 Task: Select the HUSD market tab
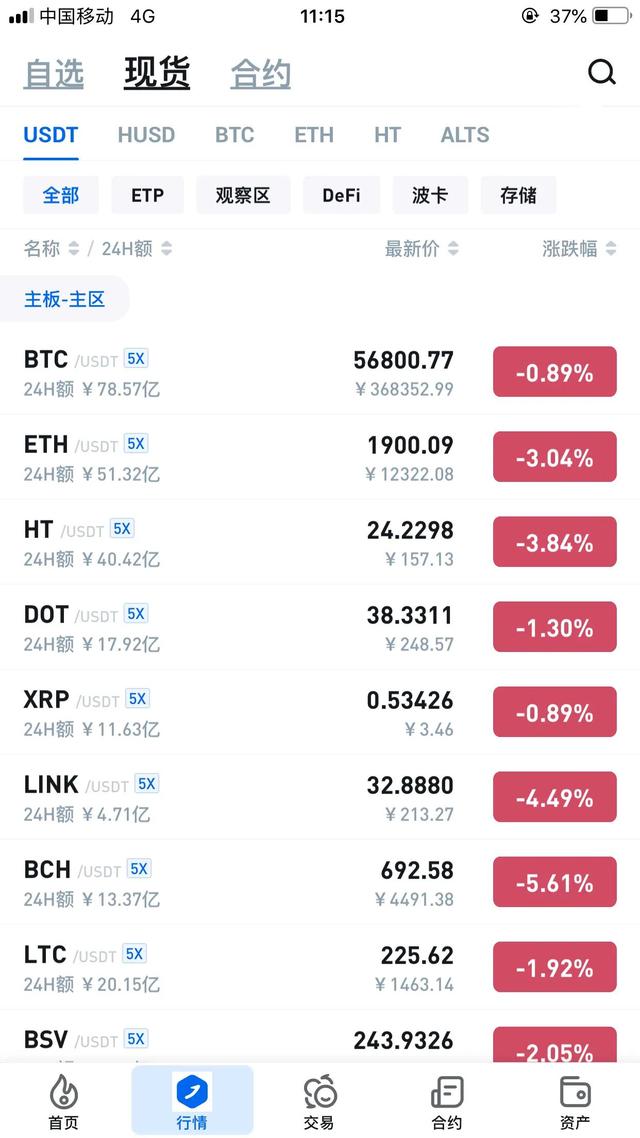click(x=146, y=135)
